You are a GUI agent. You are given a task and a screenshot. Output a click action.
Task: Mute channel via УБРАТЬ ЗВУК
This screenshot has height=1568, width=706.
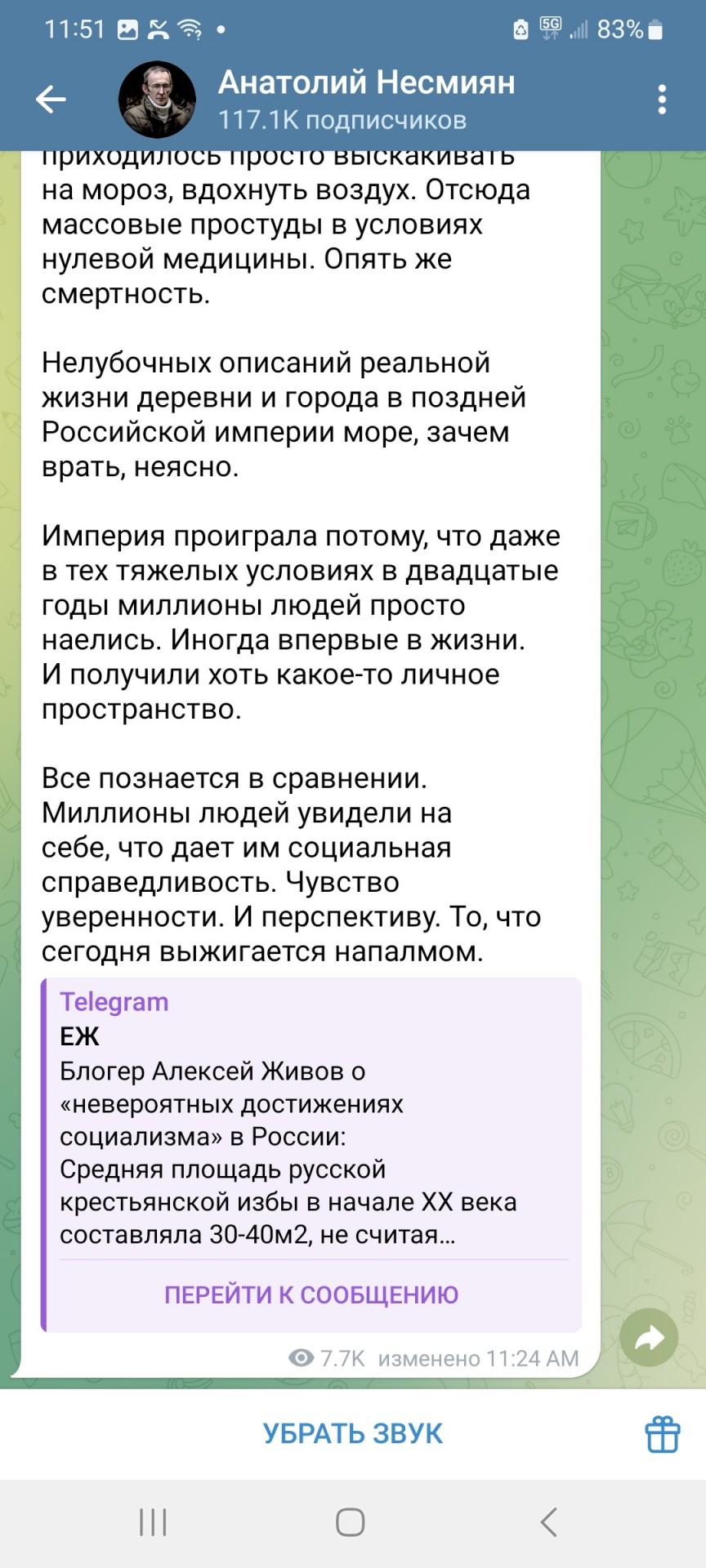point(352,1433)
